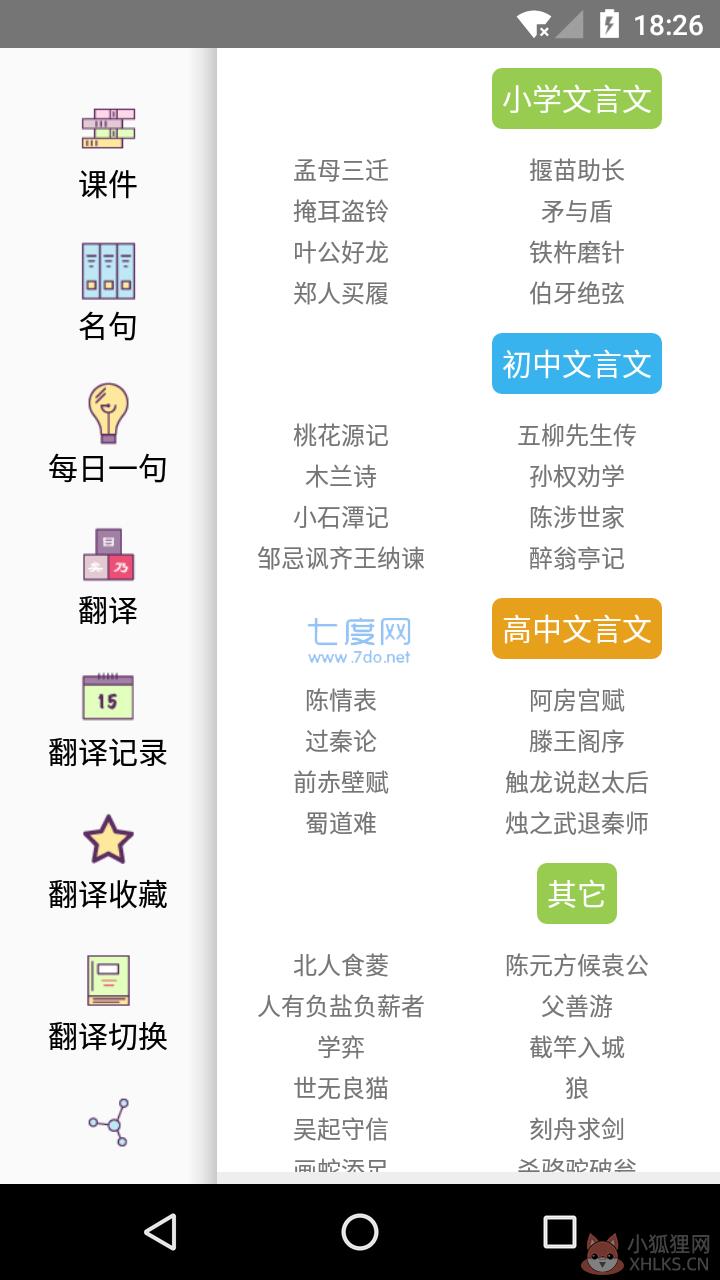Tap the 高中文言文 category button
This screenshot has width=720, height=1280.
pyautogui.click(x=577, y=629)
